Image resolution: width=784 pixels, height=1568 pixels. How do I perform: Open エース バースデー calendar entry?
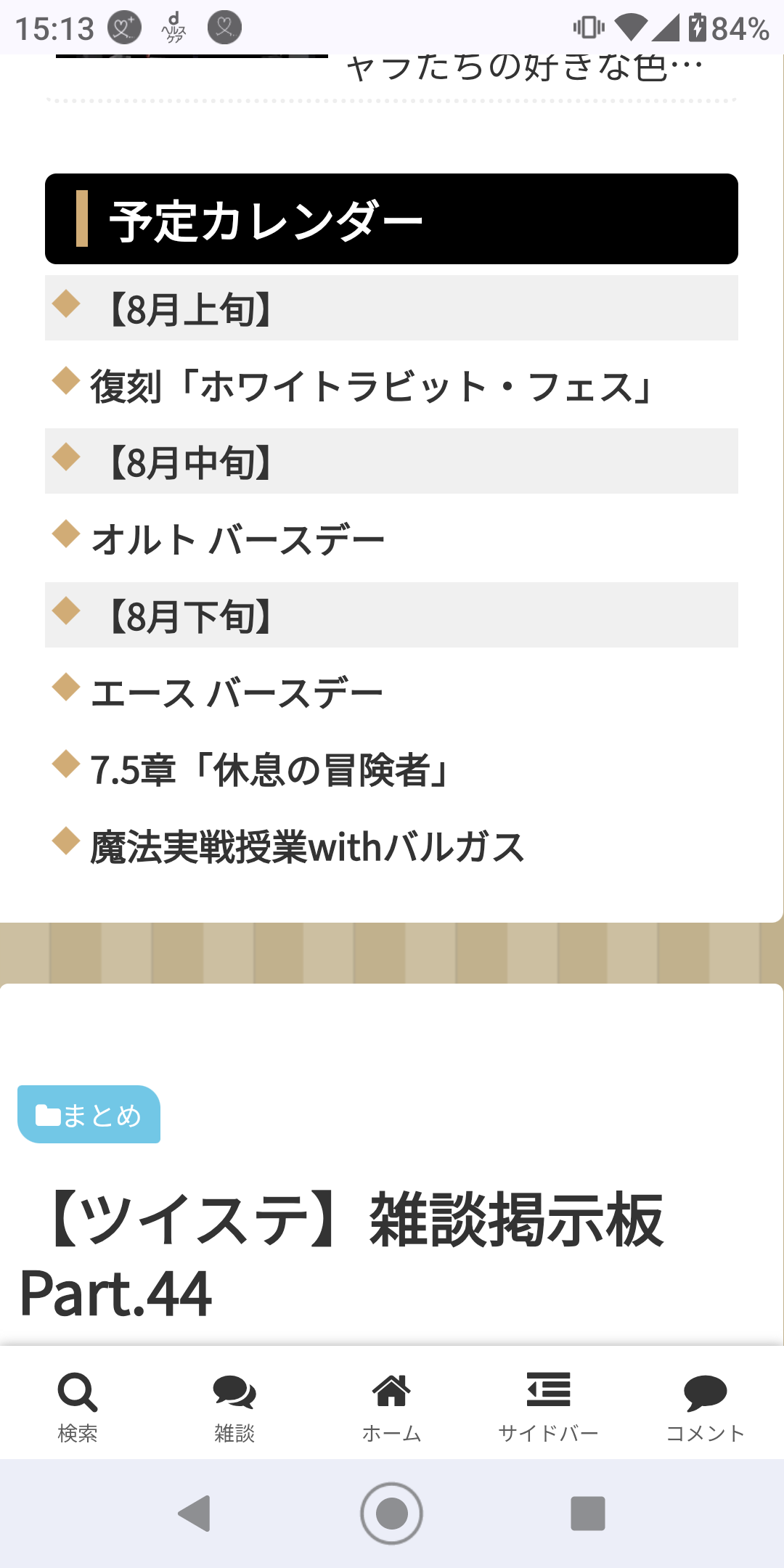pos(237,693)
